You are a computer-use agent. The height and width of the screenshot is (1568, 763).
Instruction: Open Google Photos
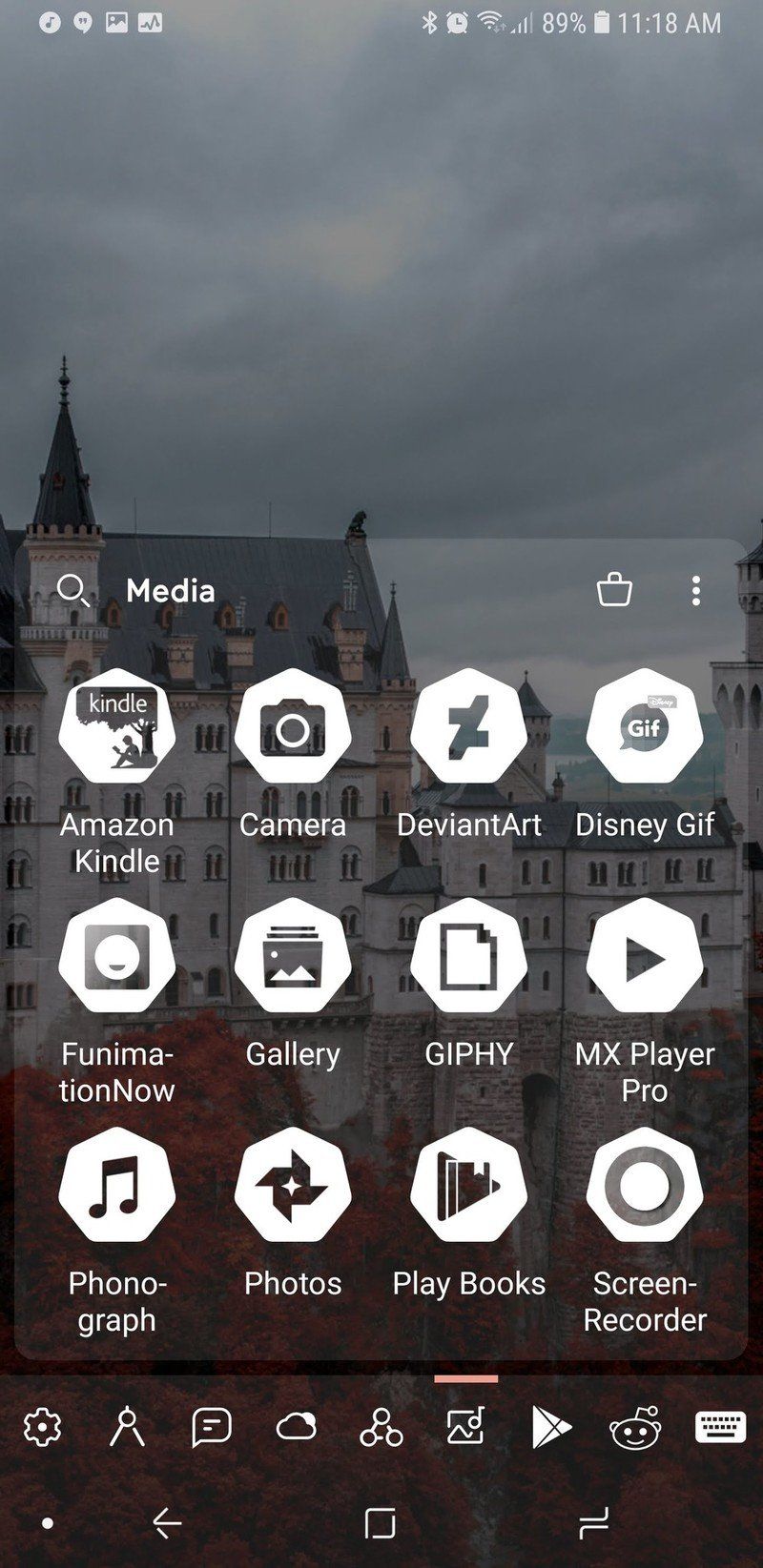(293, 1187)
